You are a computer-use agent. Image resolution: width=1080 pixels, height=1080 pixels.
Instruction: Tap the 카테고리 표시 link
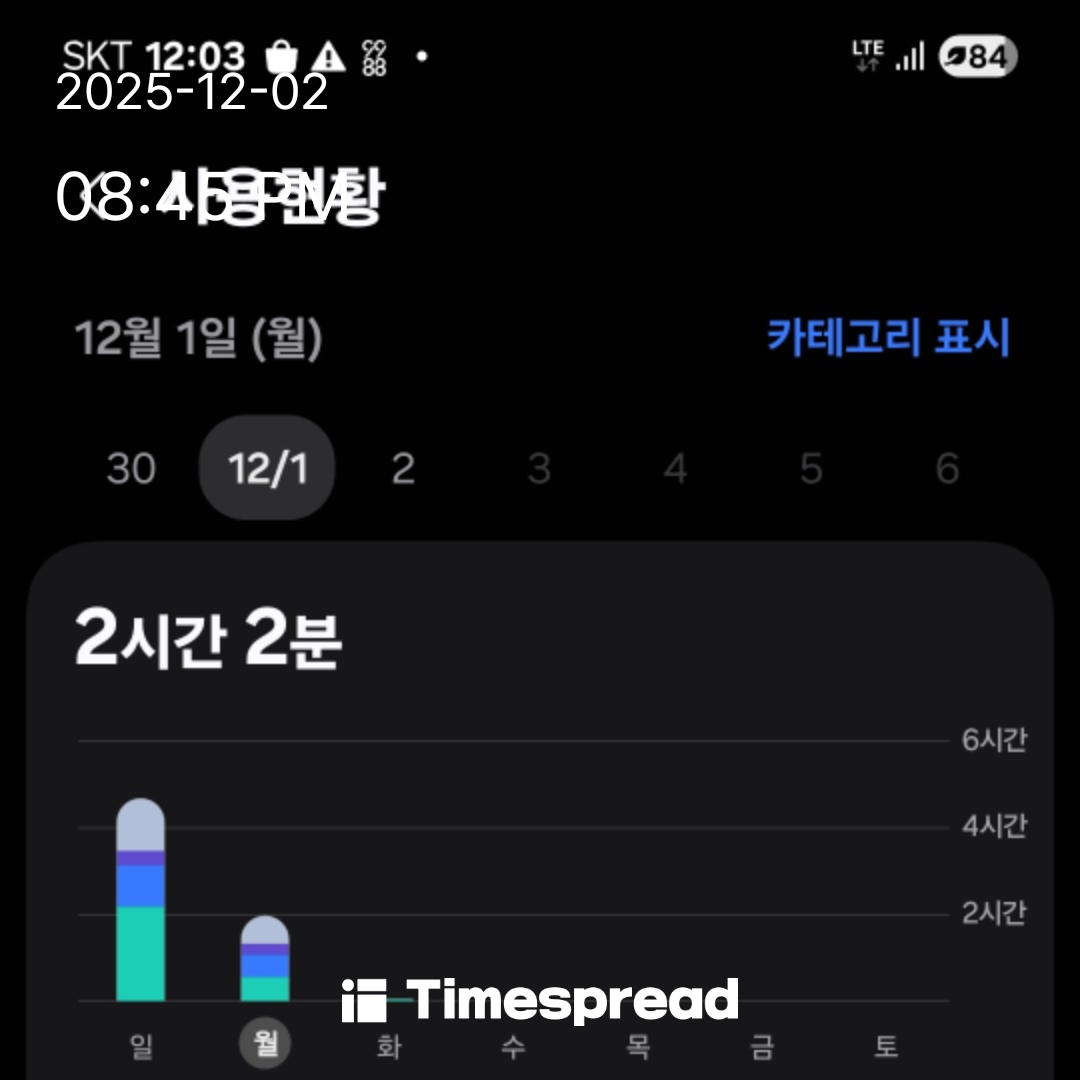(x=888, y=338)
